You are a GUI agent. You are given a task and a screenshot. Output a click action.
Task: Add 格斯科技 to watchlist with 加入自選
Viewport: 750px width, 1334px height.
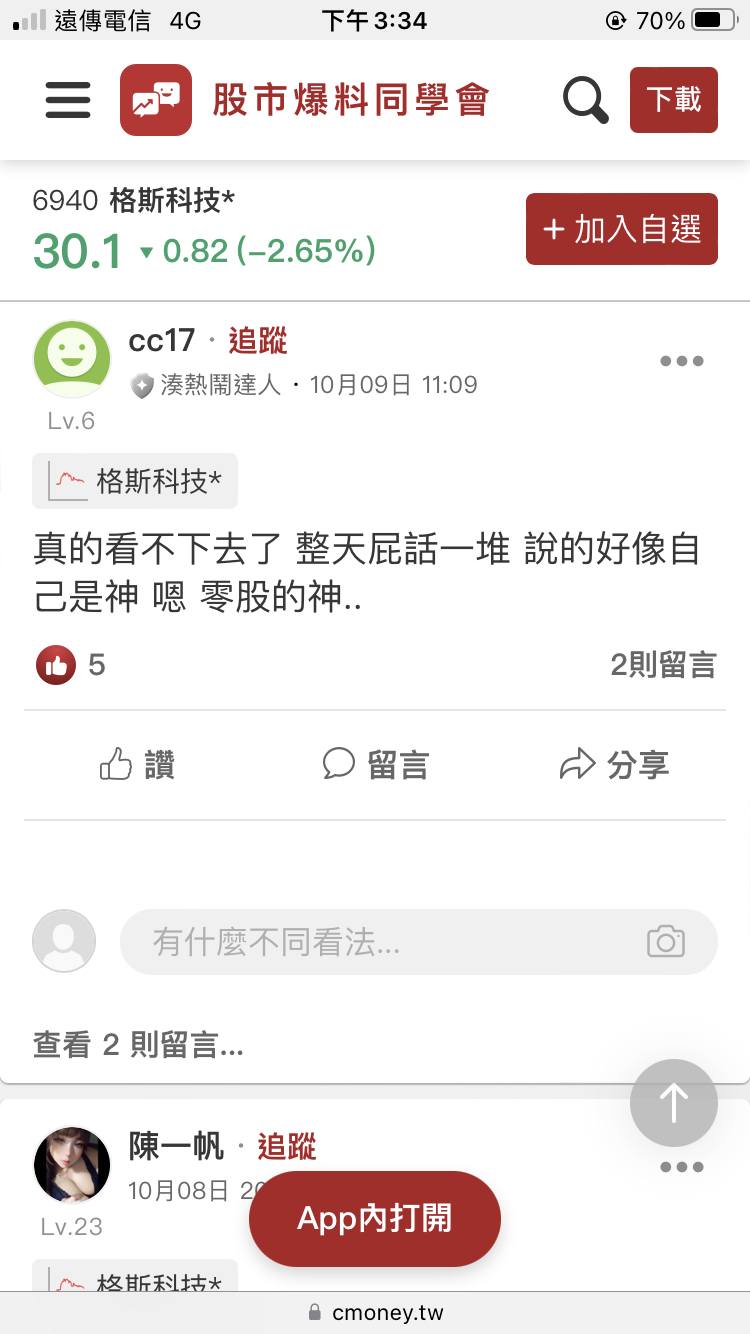[x=621, y=229]
